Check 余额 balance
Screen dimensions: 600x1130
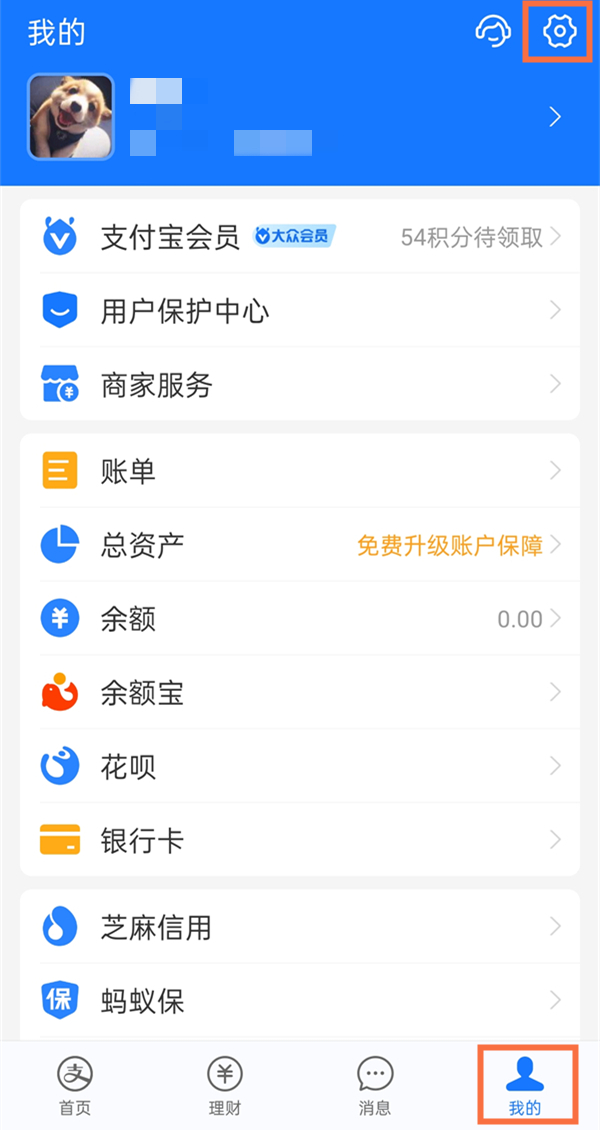pos(300,619)
